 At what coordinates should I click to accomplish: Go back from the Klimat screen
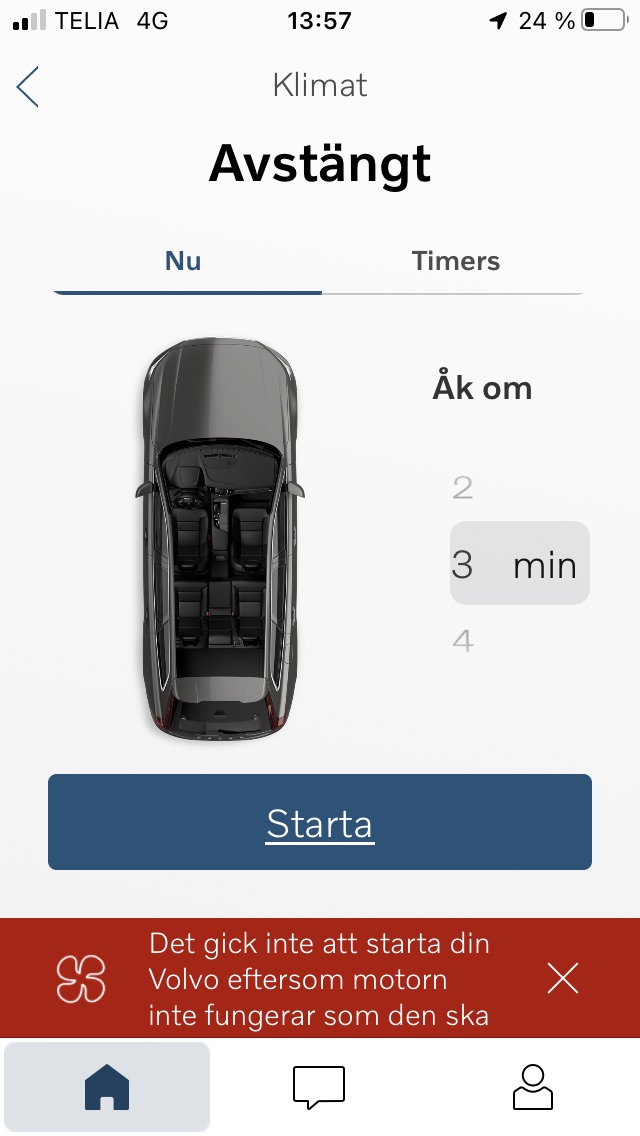[27, 87]
